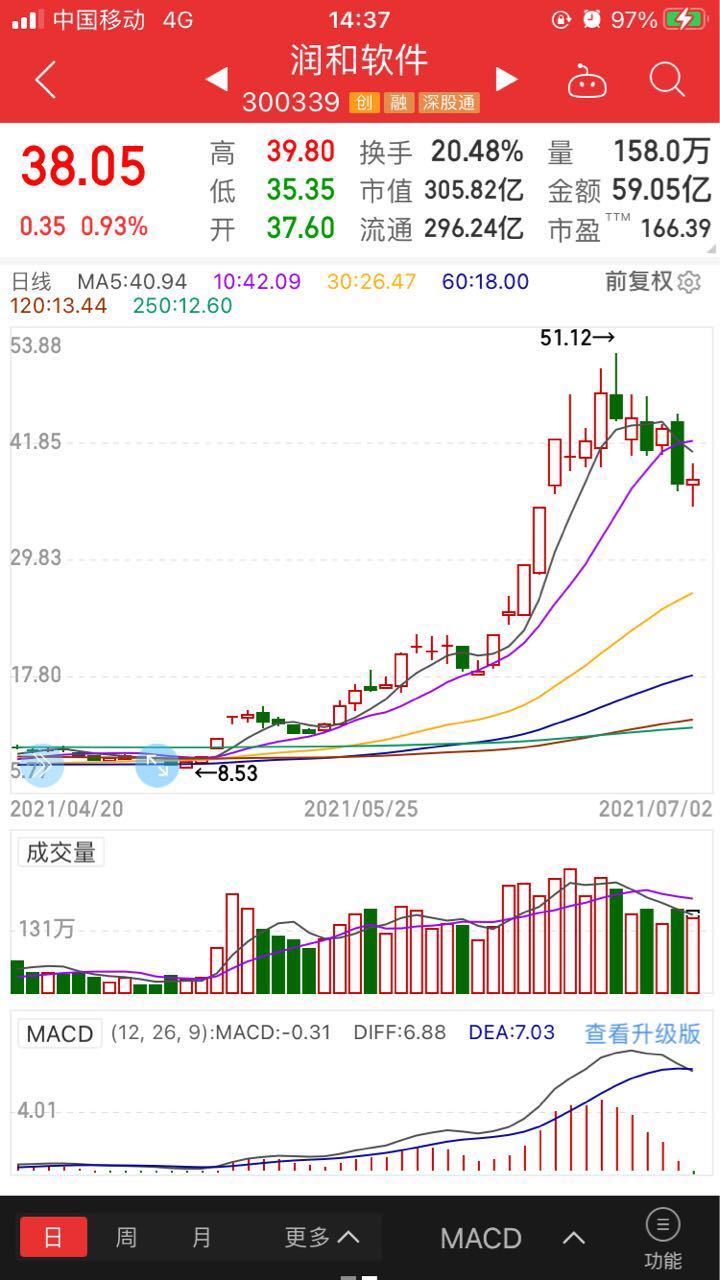
Task: Open stock search magnifier
Action: coord(666,79)
